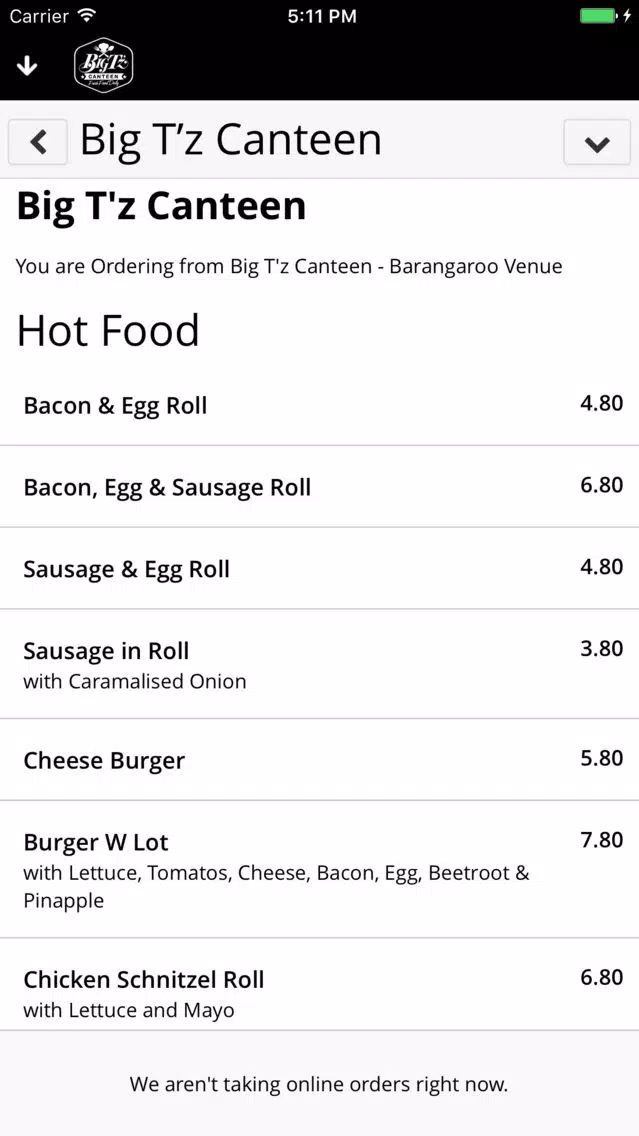The image size is (639, 1136).
Task: Go back using the left chevron button
Action: tap(38, 141)
